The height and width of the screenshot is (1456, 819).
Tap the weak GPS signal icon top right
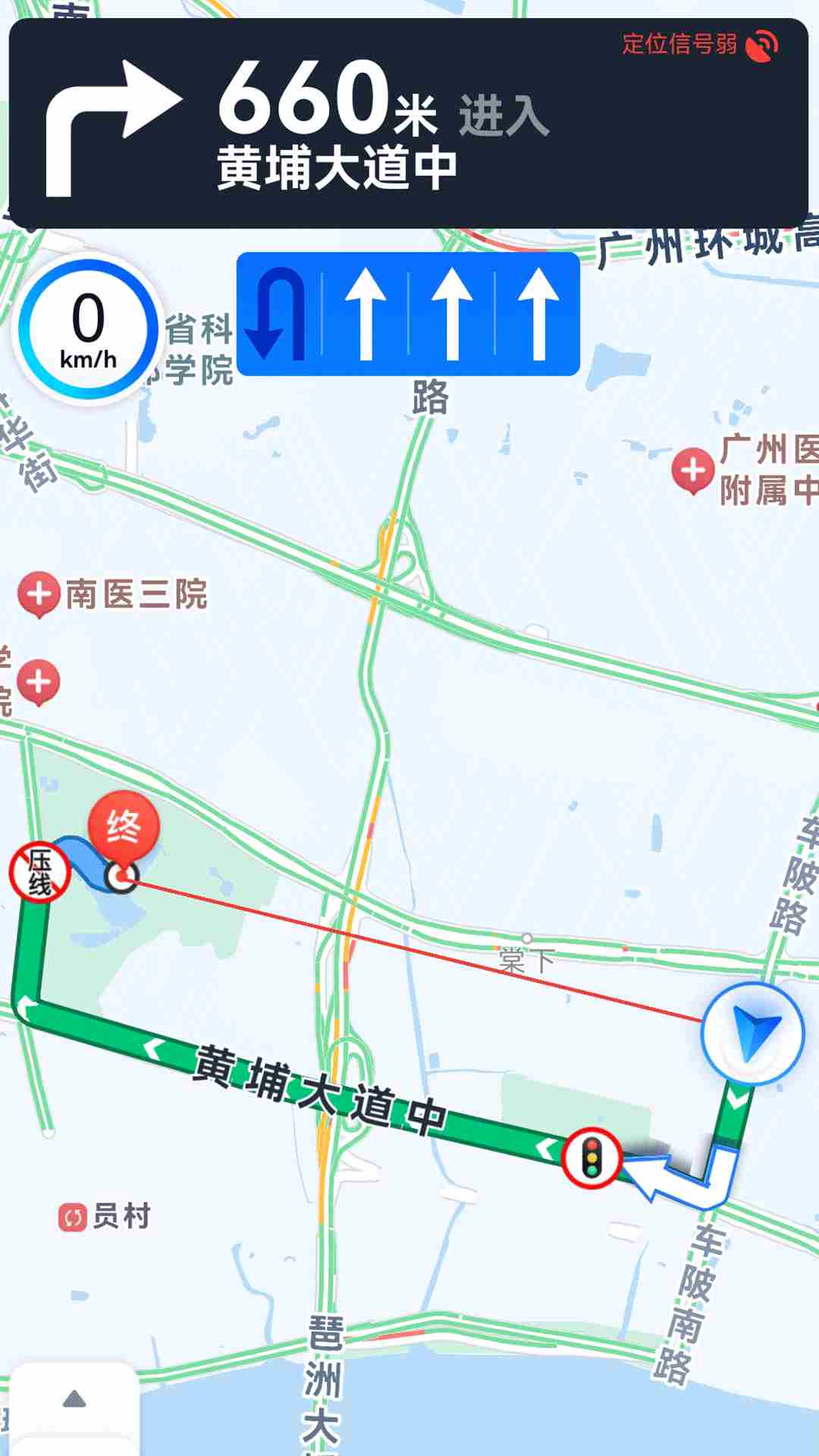[x=762, y=45]
